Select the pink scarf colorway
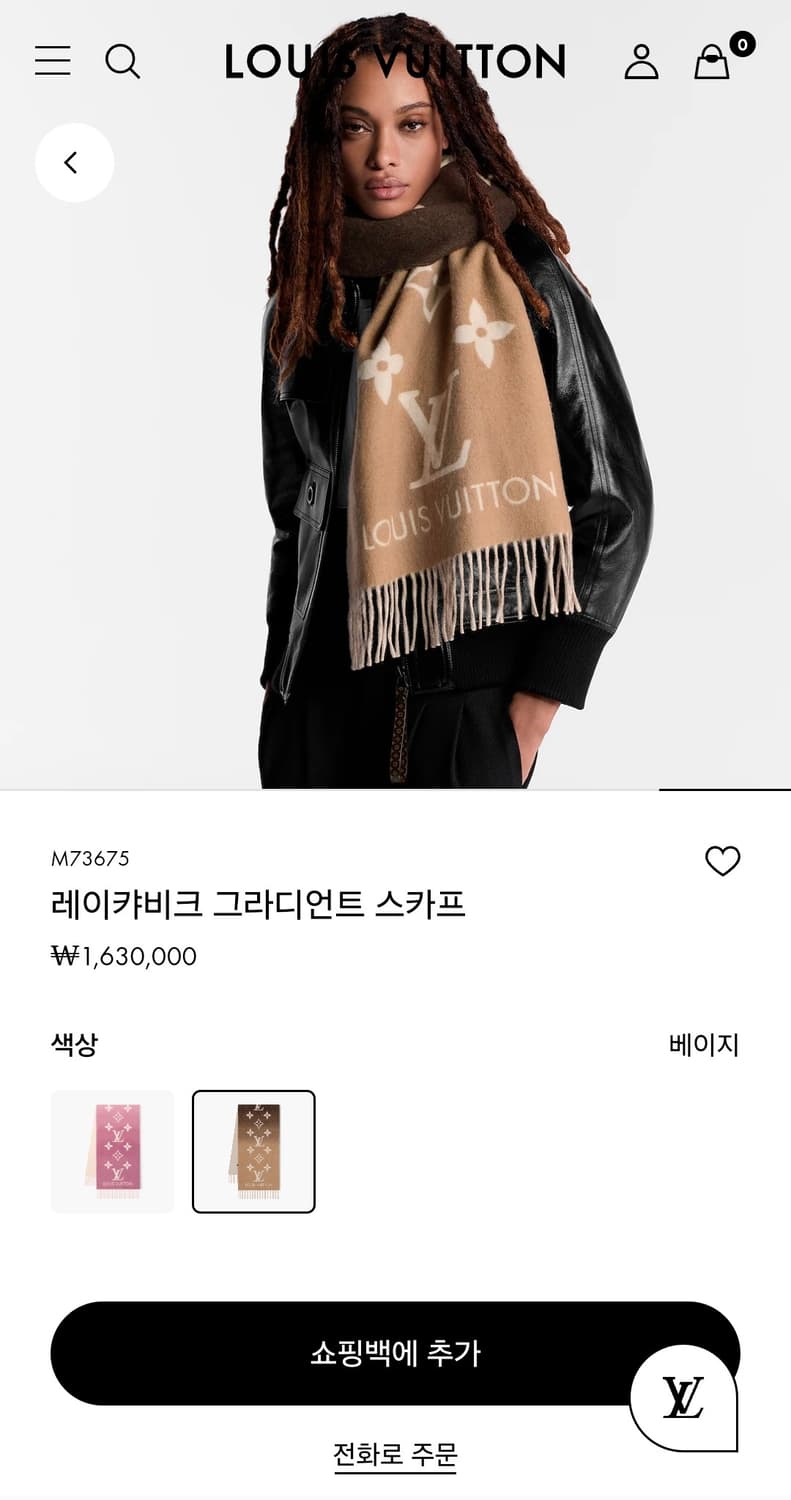This screenshot has height=1500, width=791. pyautogui.click(x=113, y=1151)
